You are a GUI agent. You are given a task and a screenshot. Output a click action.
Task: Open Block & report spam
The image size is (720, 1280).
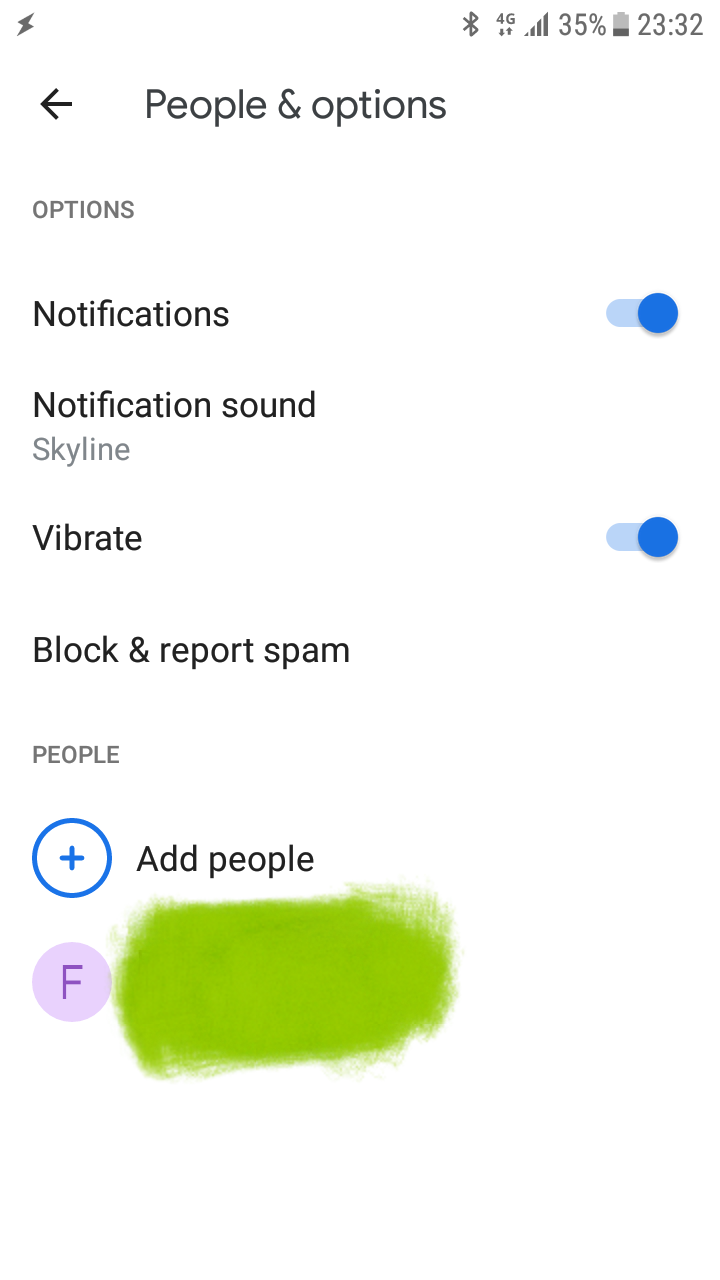360,650
